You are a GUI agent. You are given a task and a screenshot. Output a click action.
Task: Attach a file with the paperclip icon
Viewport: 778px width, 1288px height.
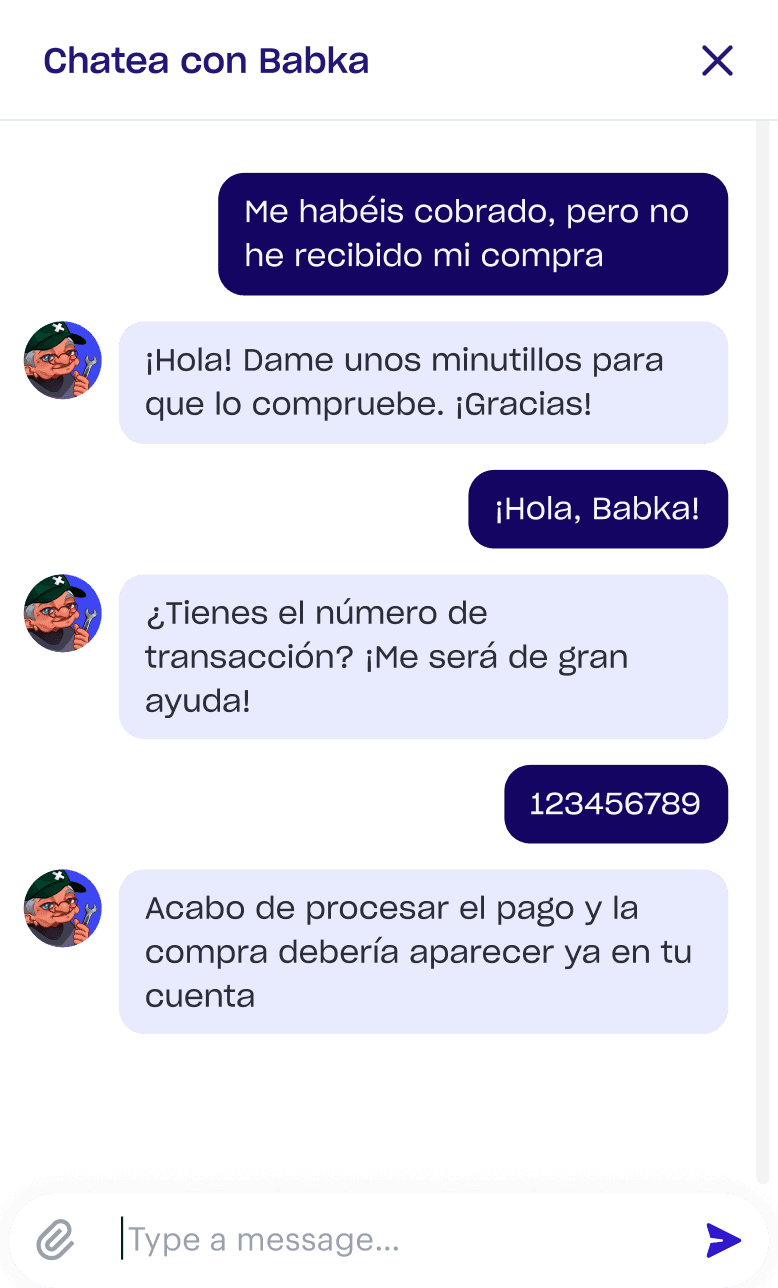[x=56, y=1241]
